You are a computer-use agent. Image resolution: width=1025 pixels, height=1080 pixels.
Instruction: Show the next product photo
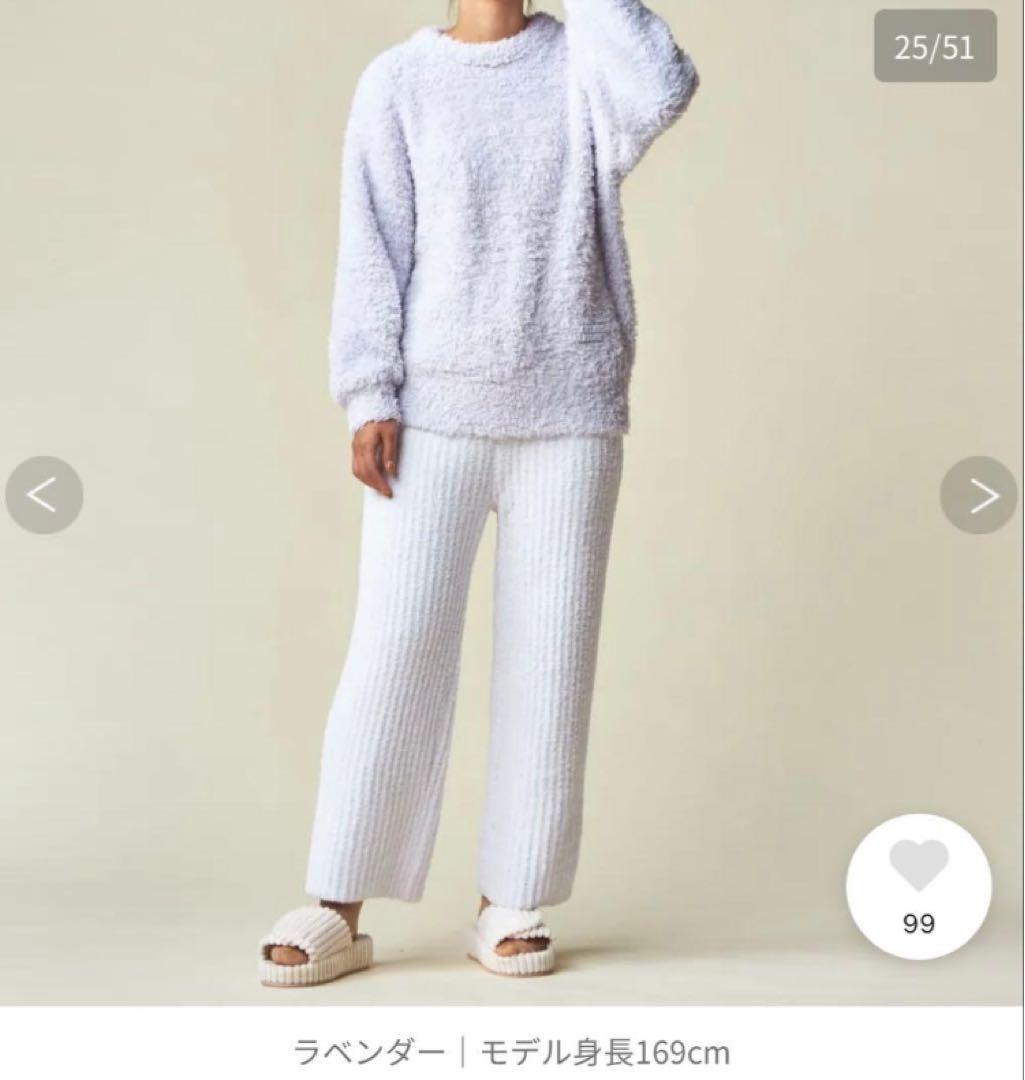tap(978, 495)
